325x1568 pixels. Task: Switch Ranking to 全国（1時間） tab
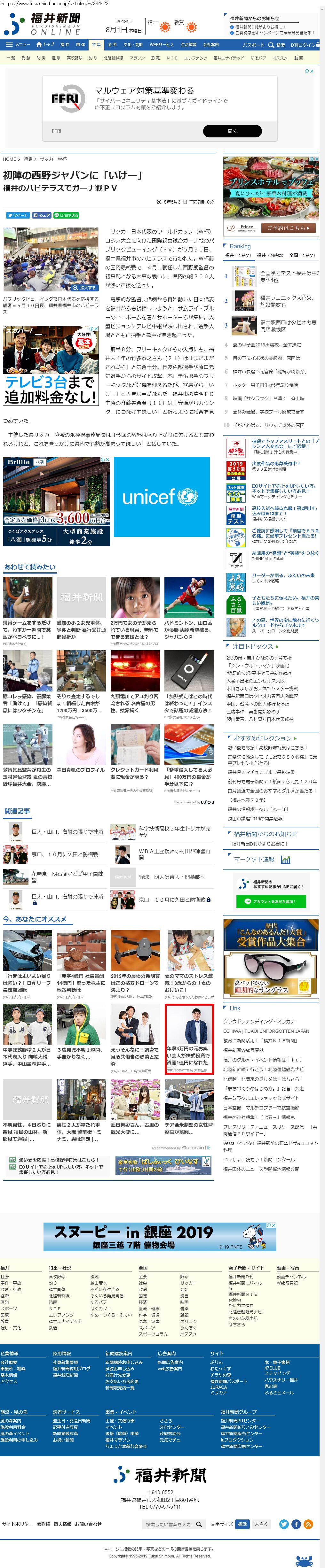pos(302,255)
